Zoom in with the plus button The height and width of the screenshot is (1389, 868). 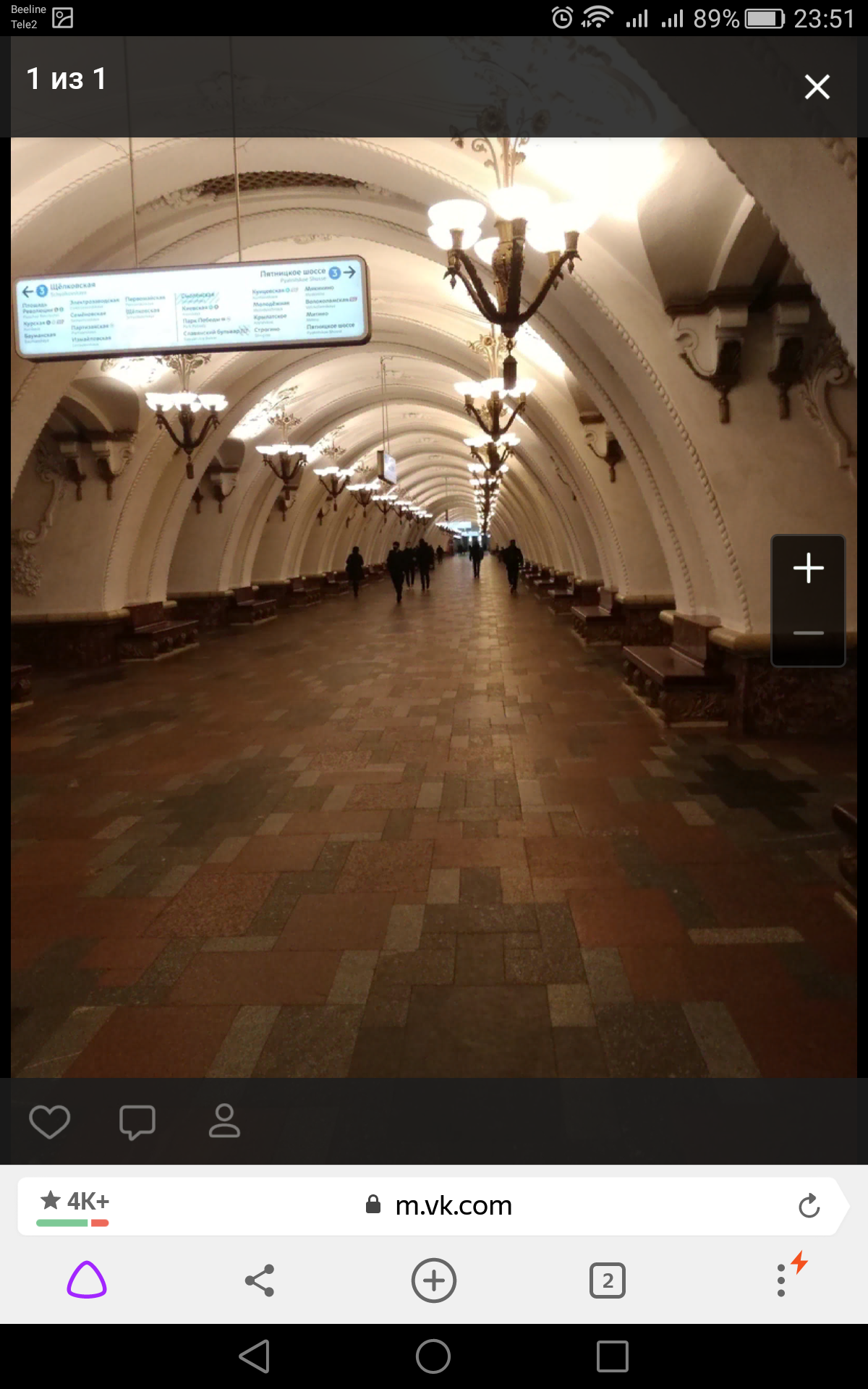(x=808, y=568)
